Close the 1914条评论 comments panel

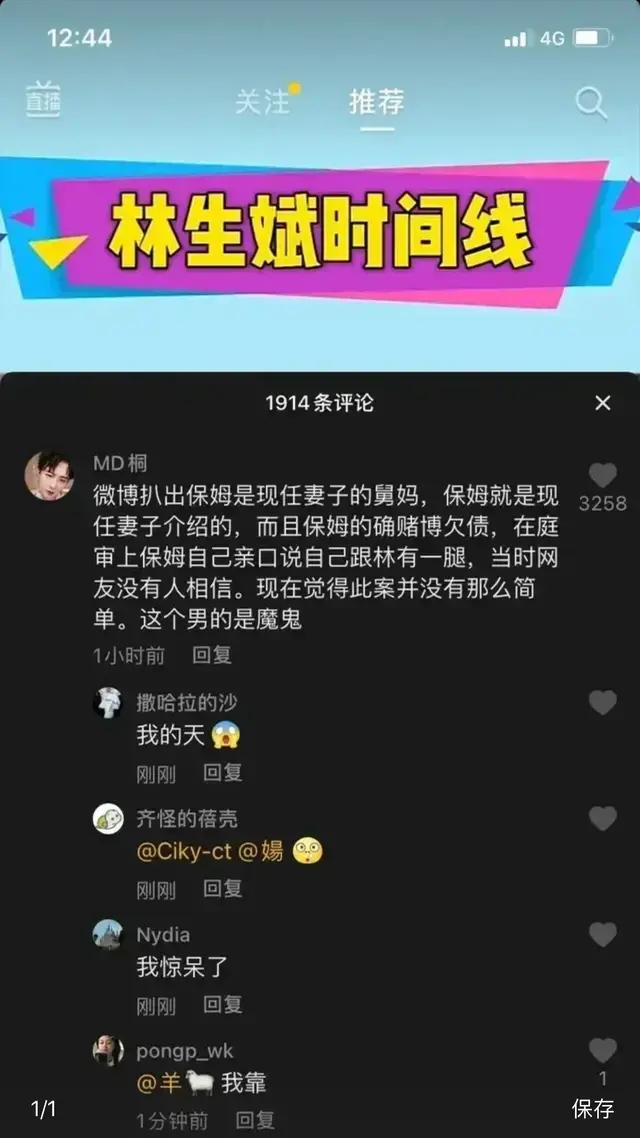pyautogui.click(x=602, y=402)
